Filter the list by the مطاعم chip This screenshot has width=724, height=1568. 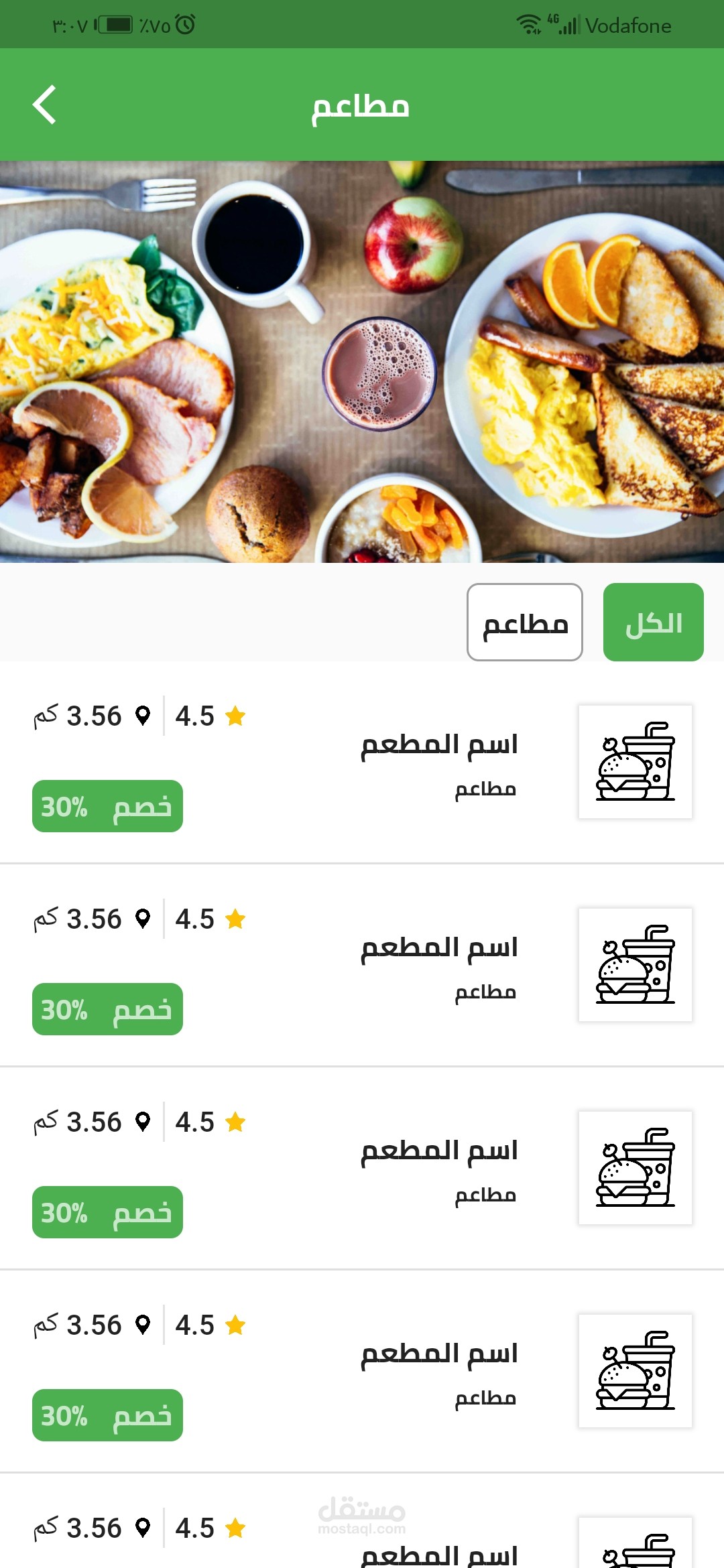525,623
